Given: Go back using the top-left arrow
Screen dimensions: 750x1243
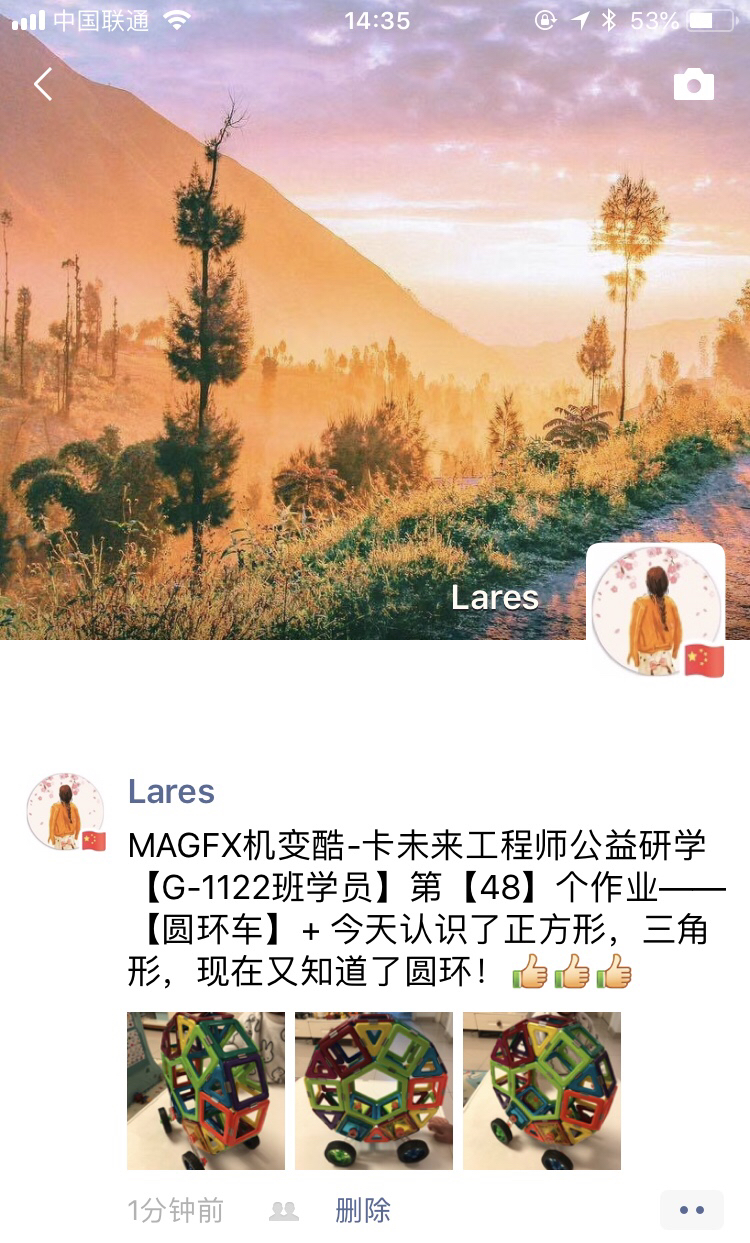Looking at the screenshot, I should pyautogui.click(x=42, y=85).
